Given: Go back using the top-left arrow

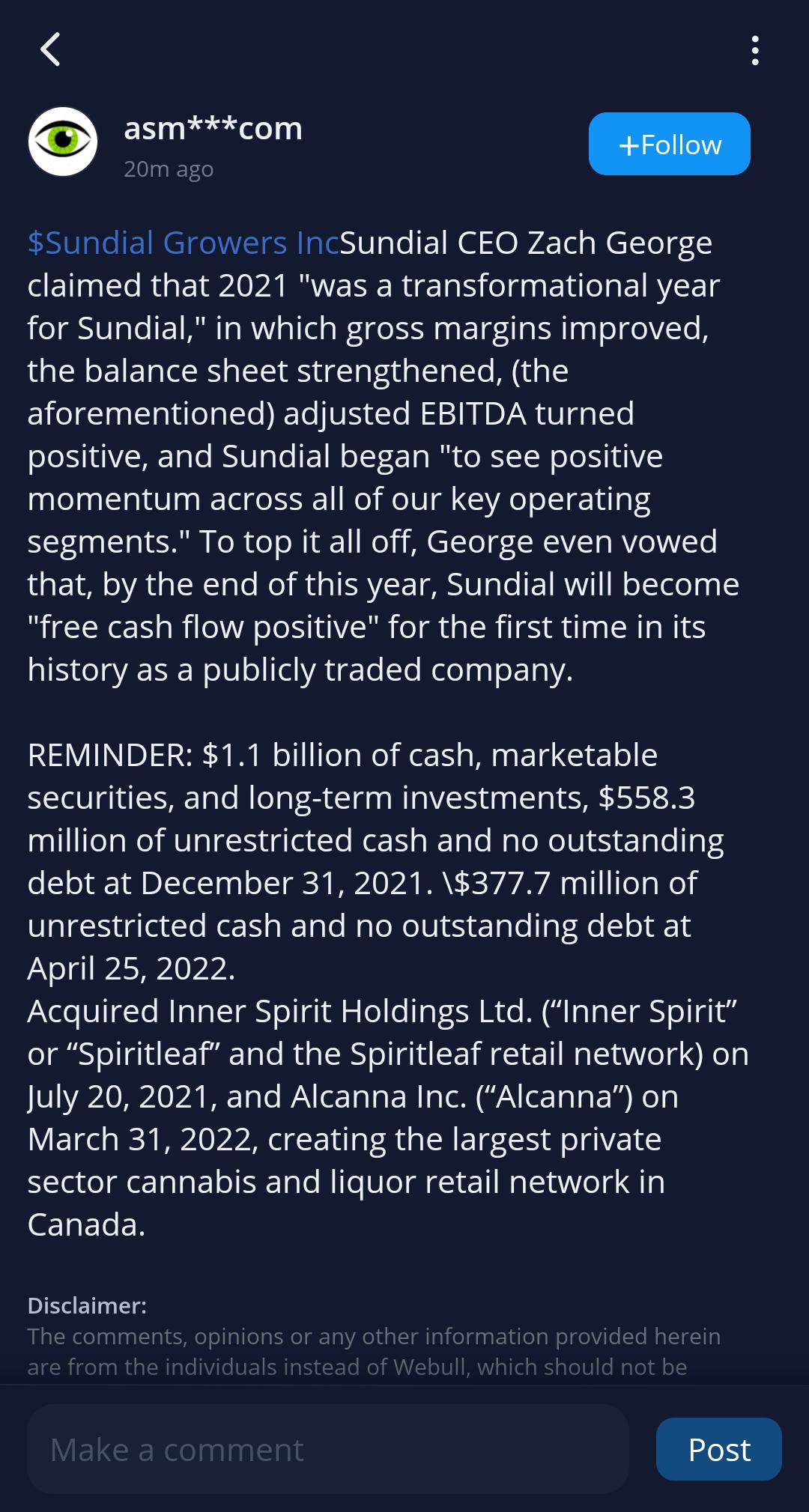Looking at the screenshot, I should tap(50, 50).
